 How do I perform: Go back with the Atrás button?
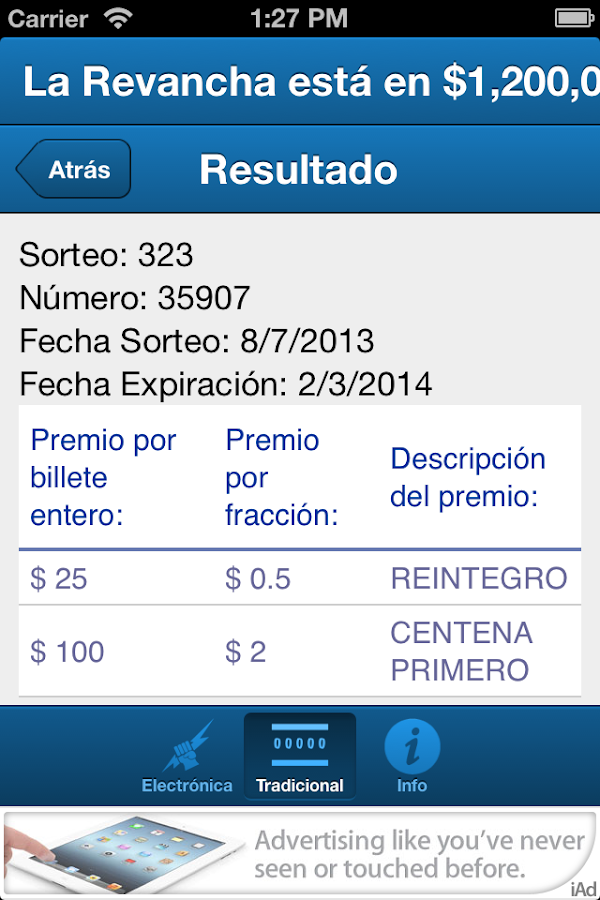tap(75, 169)
